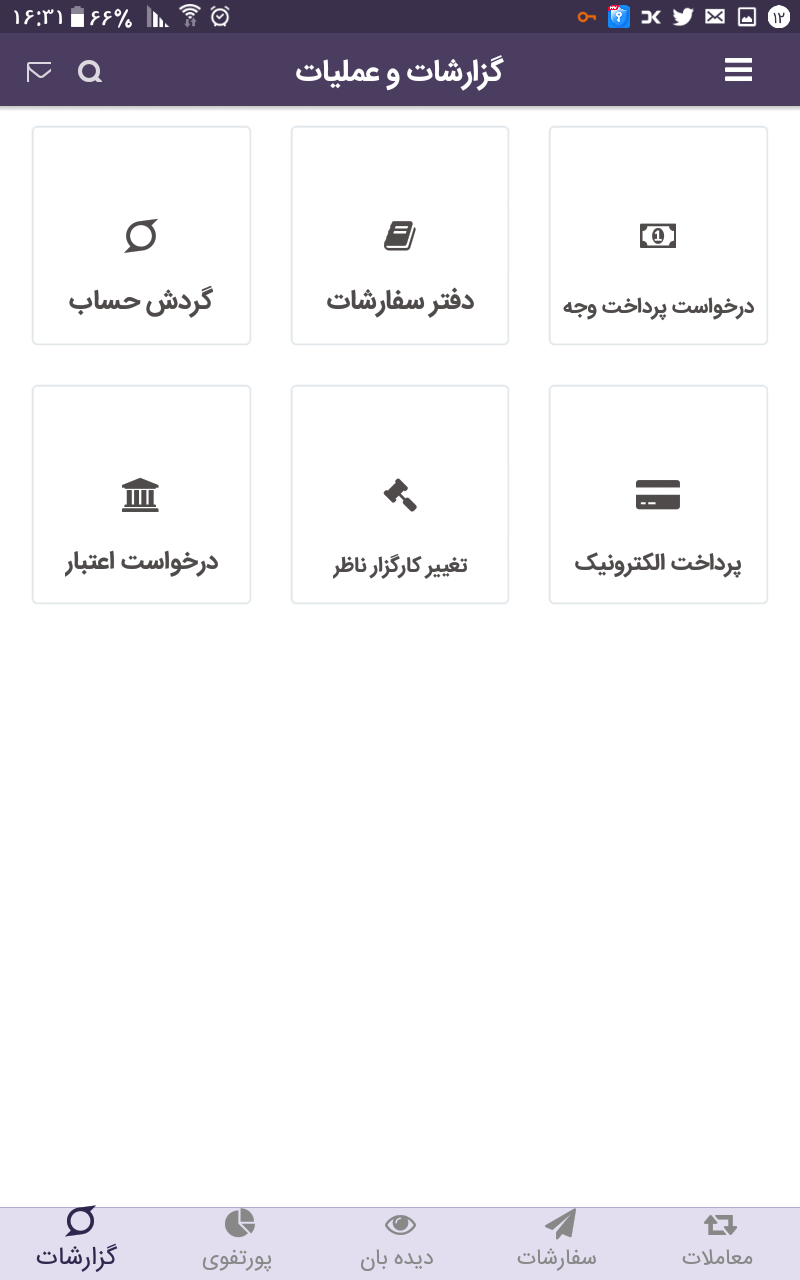Viewport: 800px width, 1280px height.
Task: Select درخواست پرداخت وجه (payment request)
Action: point(658,235)
